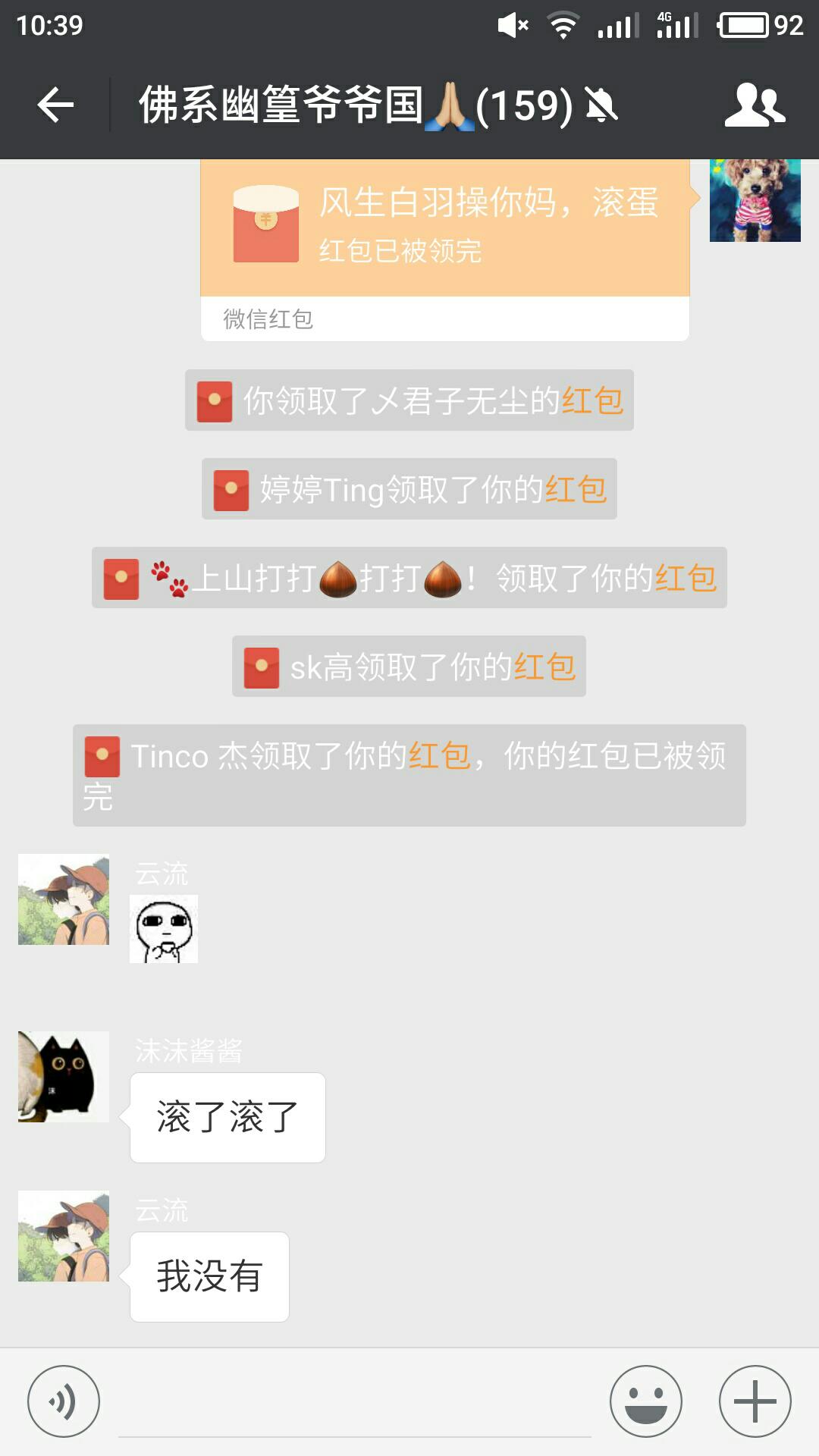Open the plus attachments menu

pos(755,1401)
